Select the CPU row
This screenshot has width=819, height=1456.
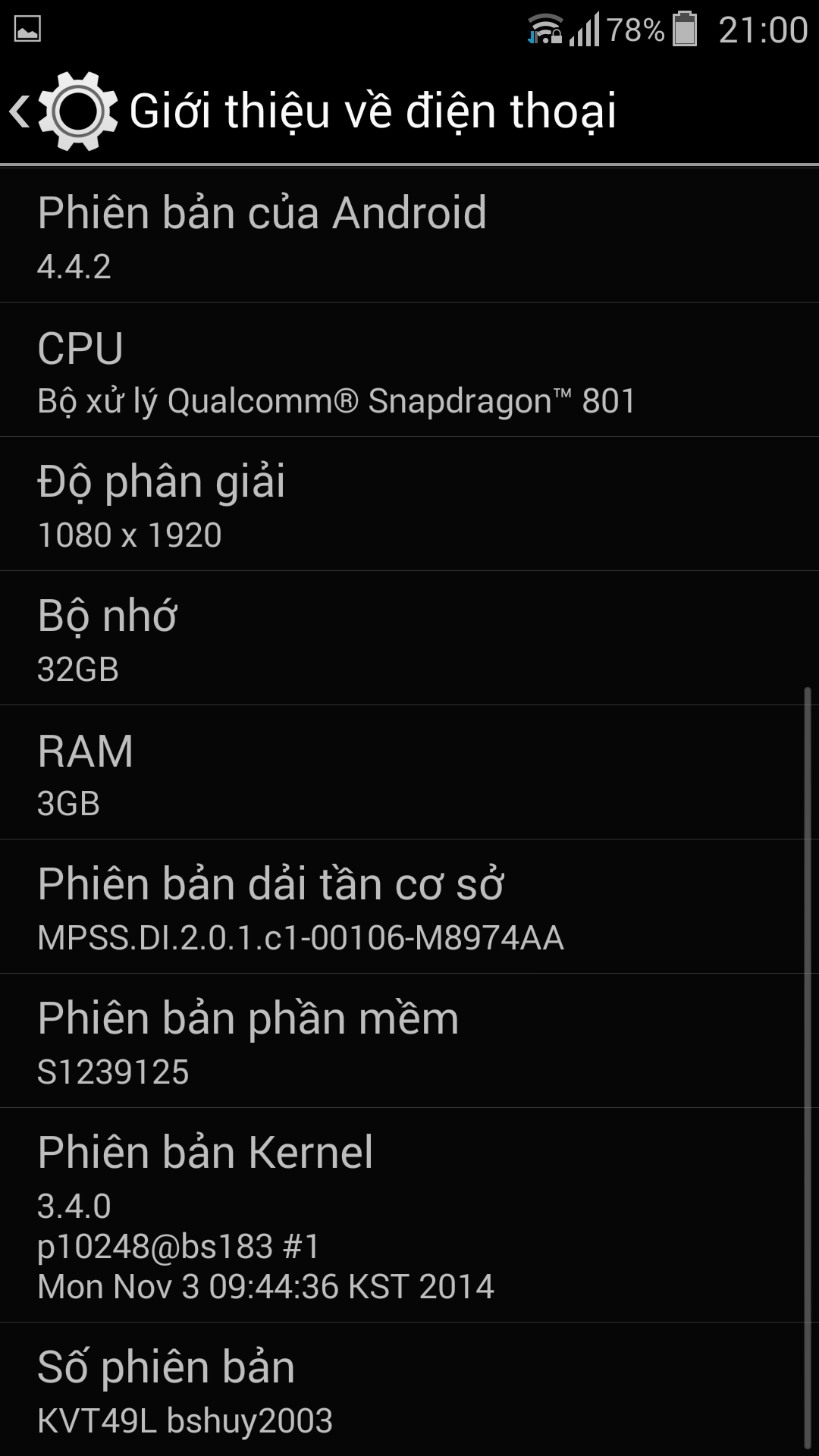(x=409, y=371)
